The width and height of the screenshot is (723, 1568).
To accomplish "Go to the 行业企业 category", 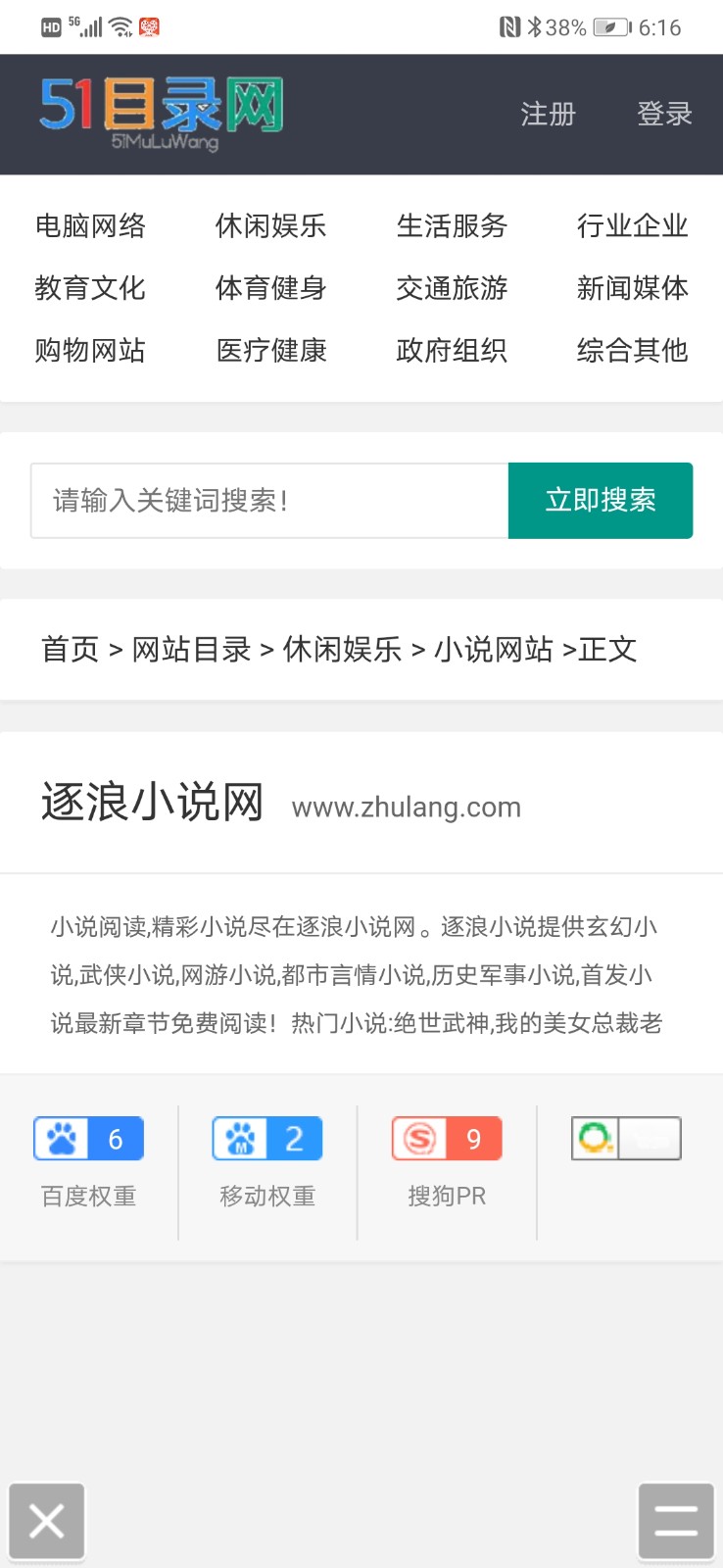I will [632, 225].
